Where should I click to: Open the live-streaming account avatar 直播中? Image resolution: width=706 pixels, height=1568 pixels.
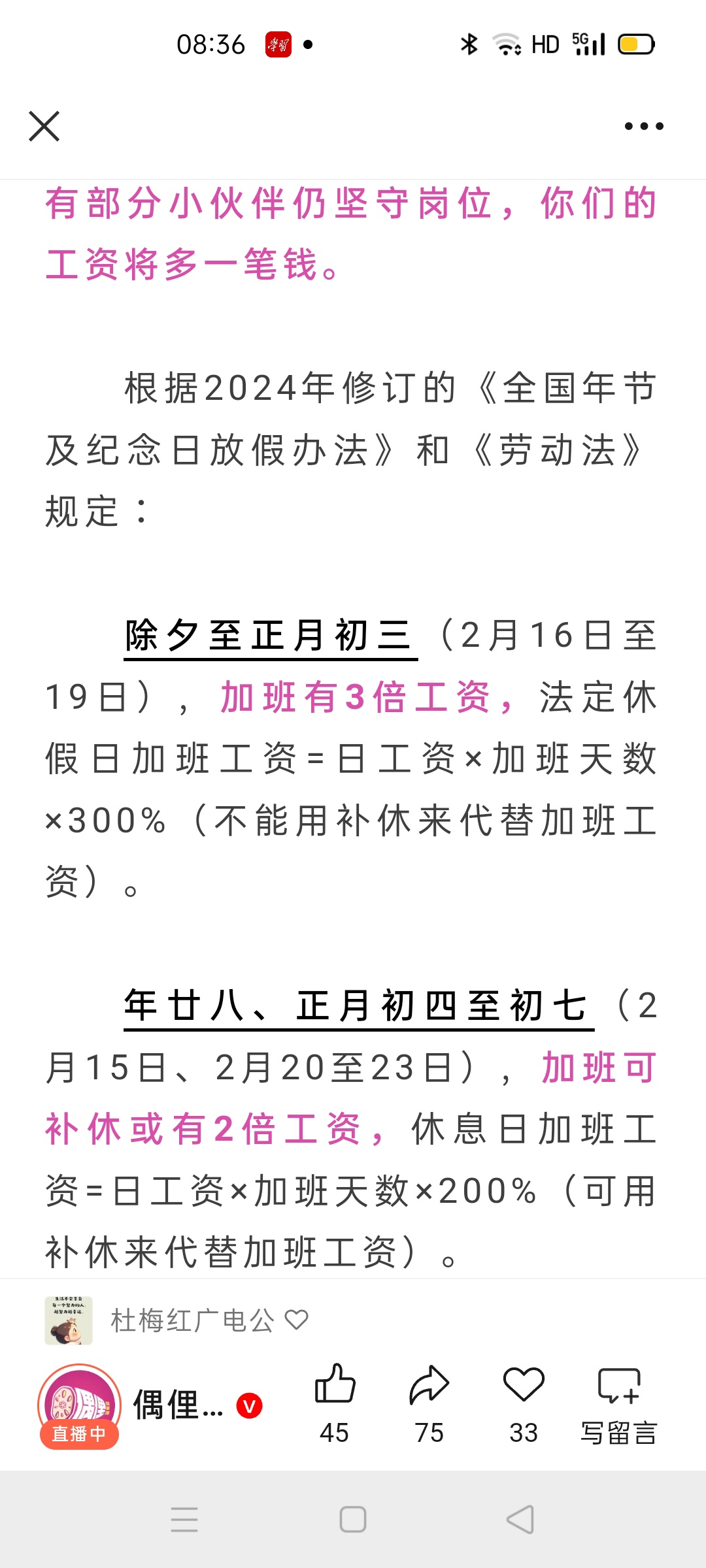pyautogui.click(x=79, y=1405)
